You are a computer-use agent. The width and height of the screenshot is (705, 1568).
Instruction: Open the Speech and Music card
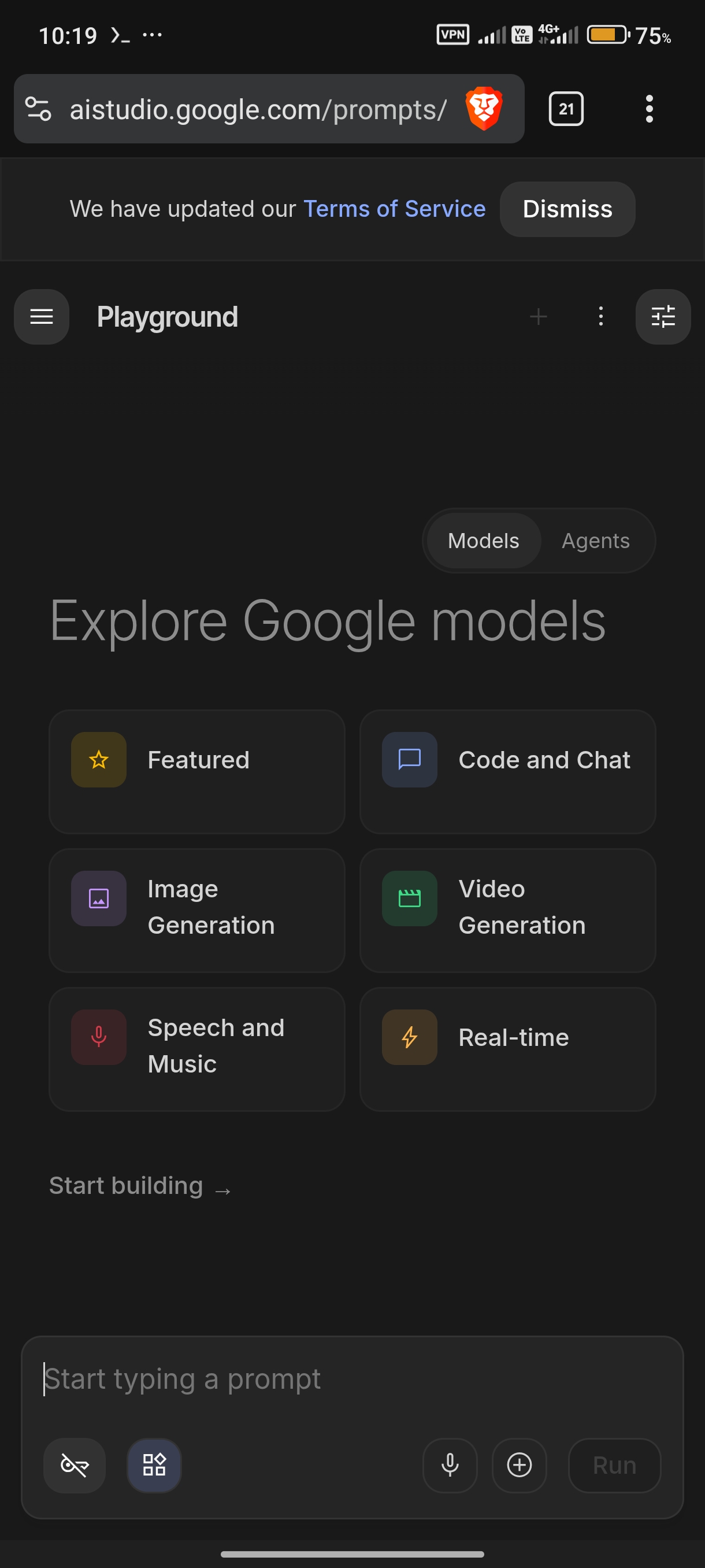pyautogui.click(x=197, y=1049)
